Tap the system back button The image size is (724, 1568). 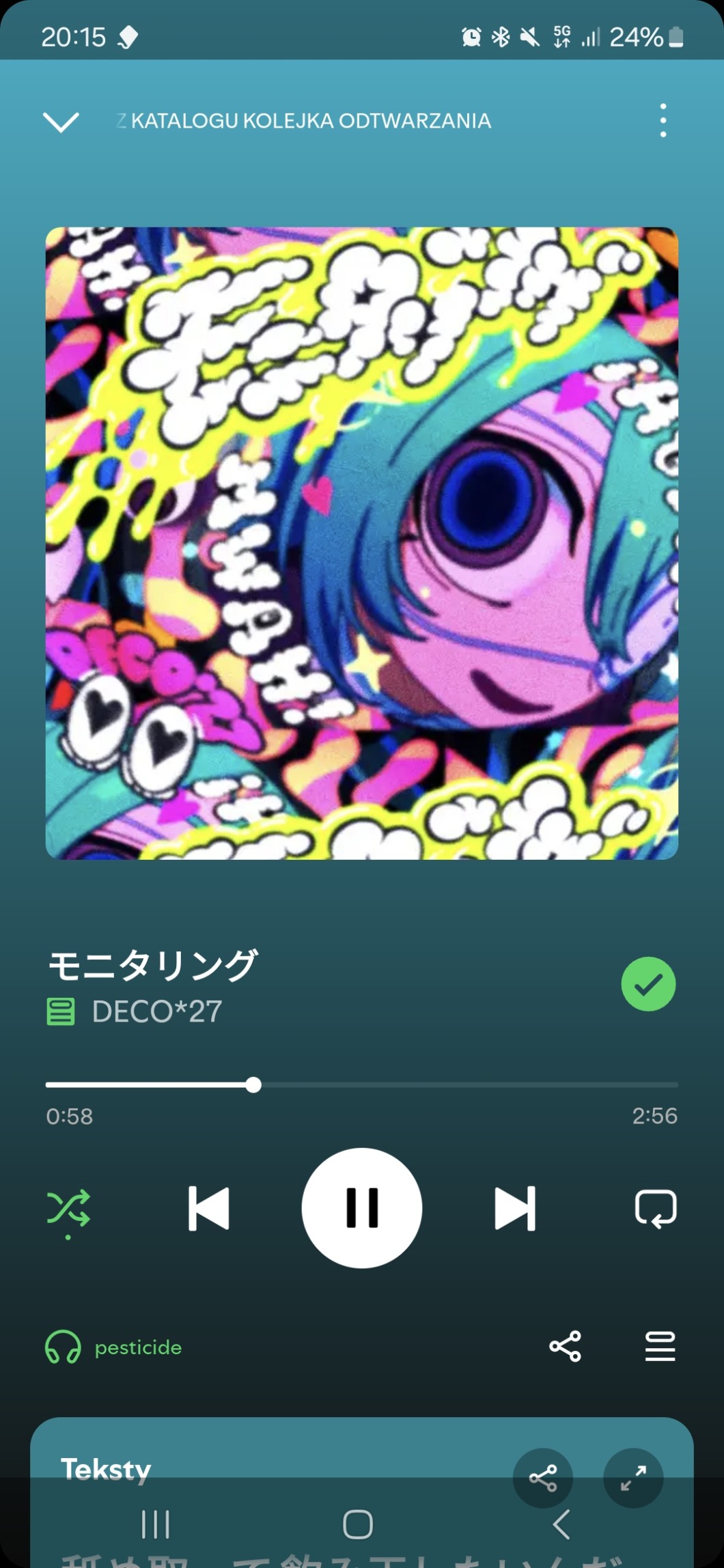(x=561, y=1524)
